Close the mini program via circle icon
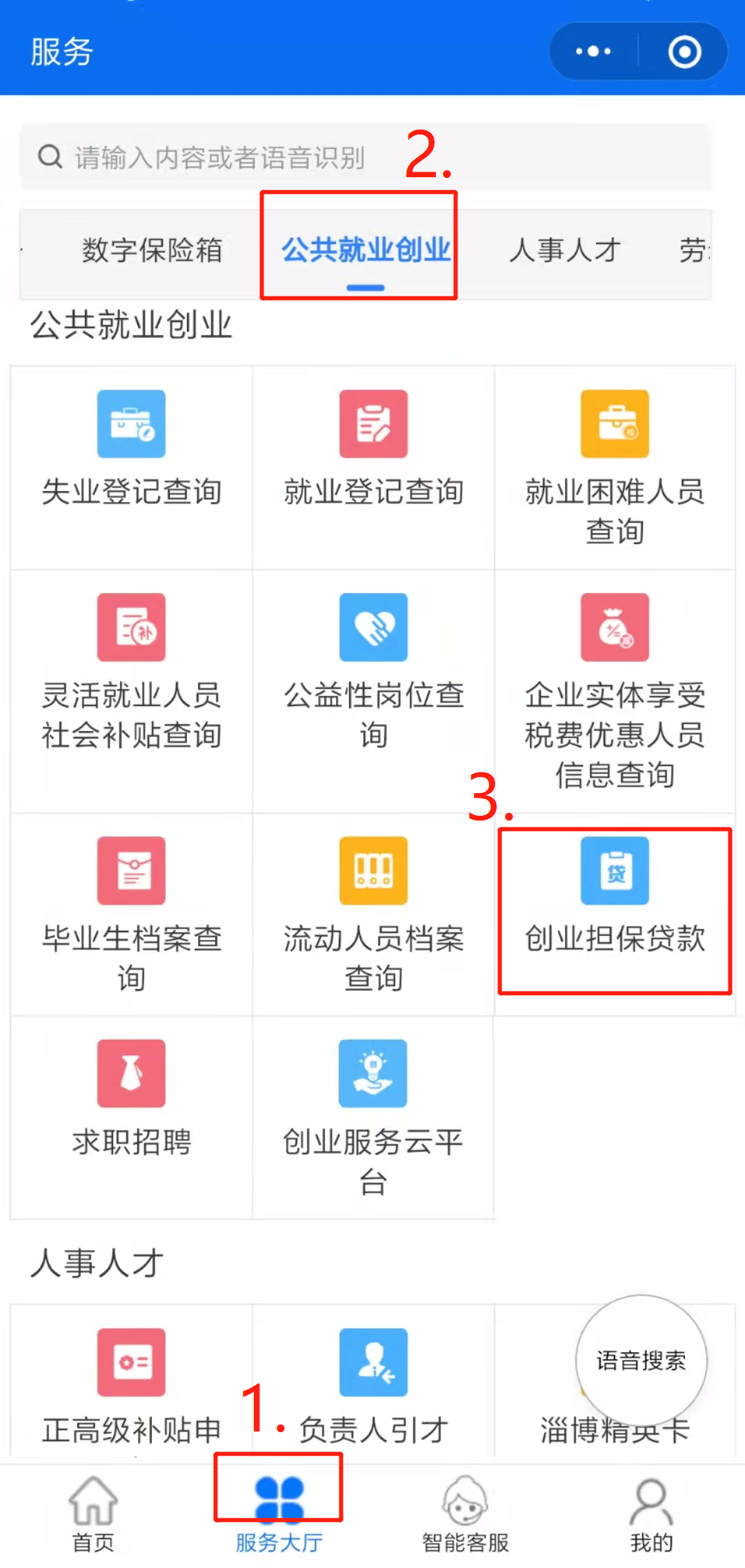Viewport: 745px width, 1568px height. click(x=684, y=52)
